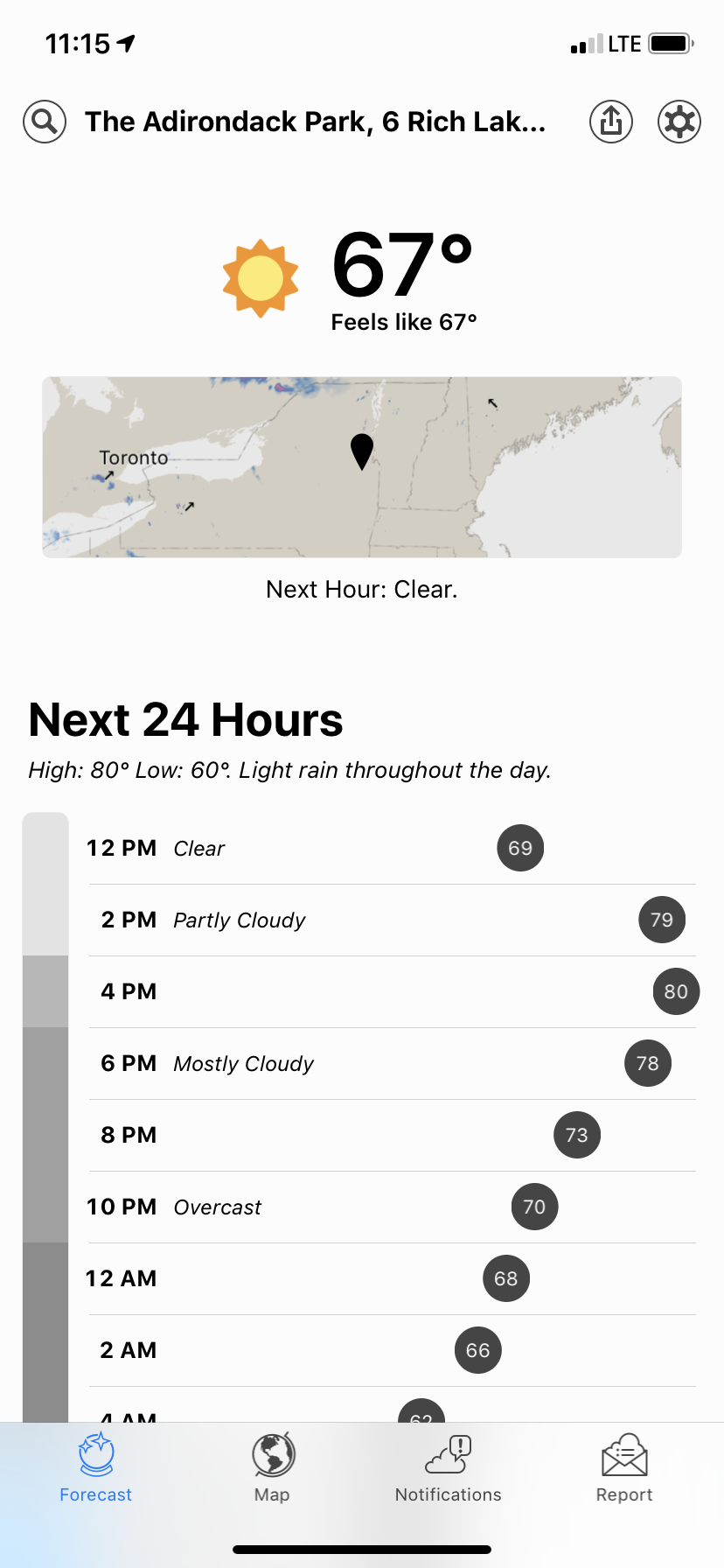Open the radar map preview
This screenshot has height=1568, width=724.
click(362, 467)
